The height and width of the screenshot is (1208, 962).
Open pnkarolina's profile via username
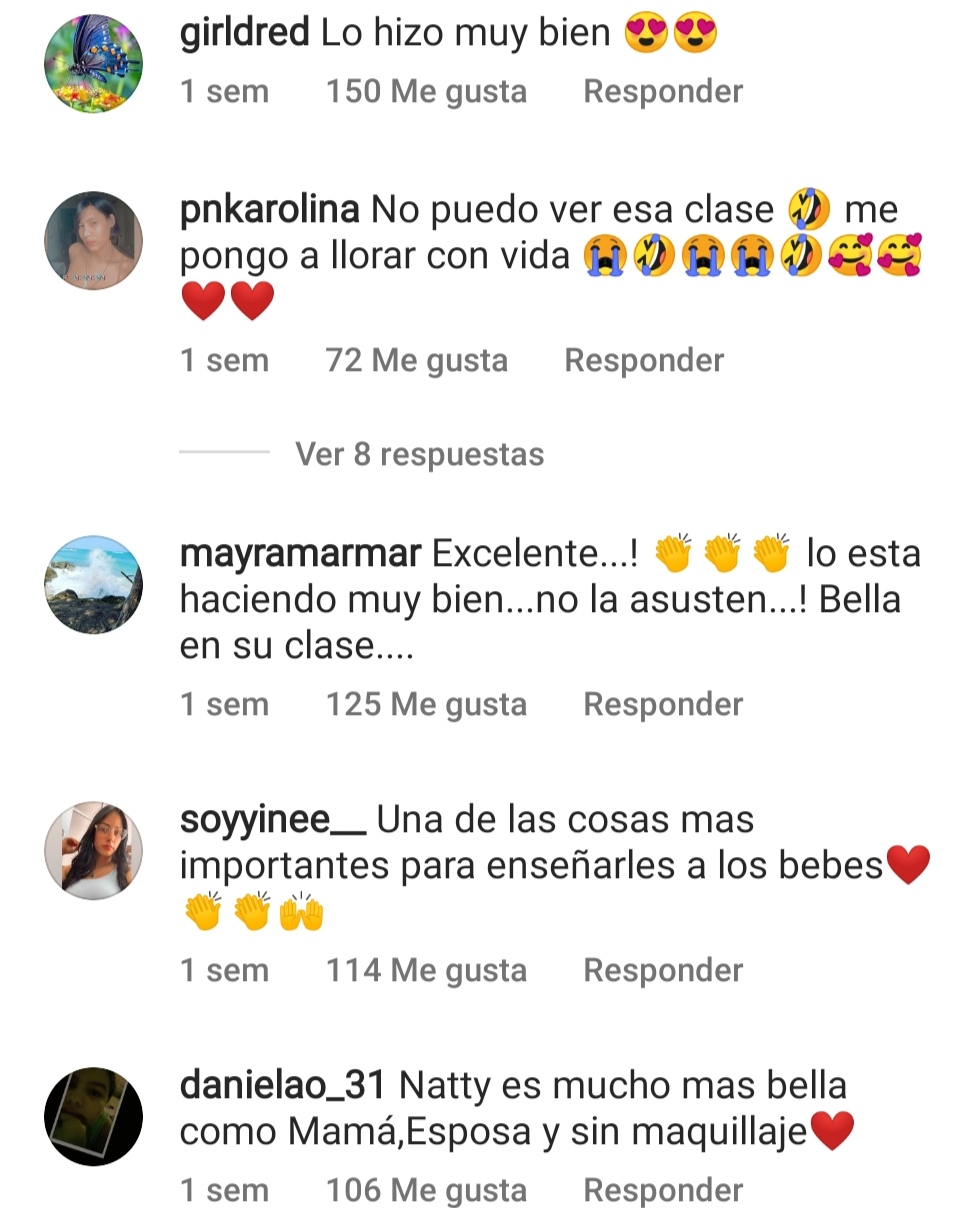[269, 210]
